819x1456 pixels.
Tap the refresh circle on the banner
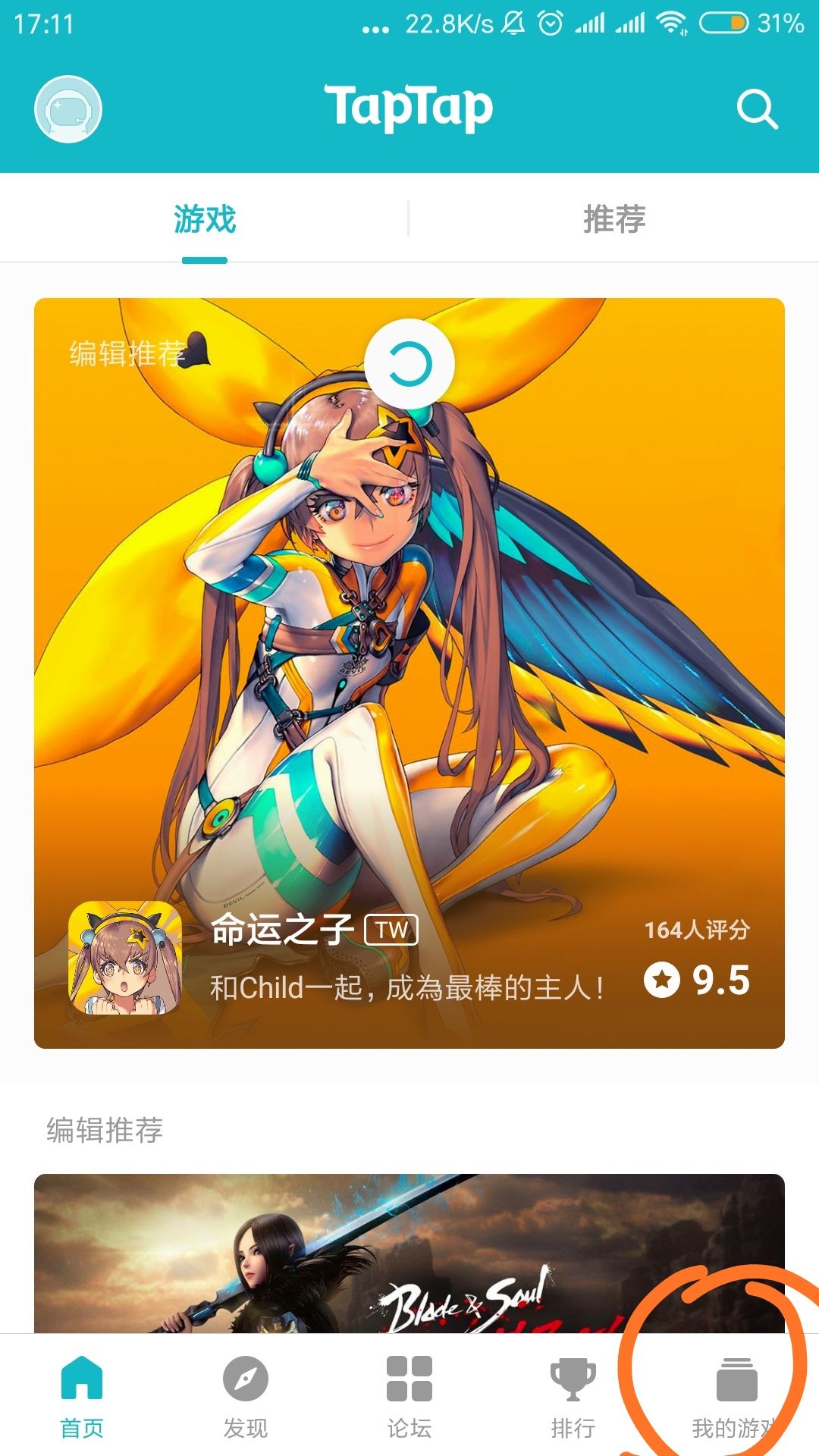click(409, 364)
